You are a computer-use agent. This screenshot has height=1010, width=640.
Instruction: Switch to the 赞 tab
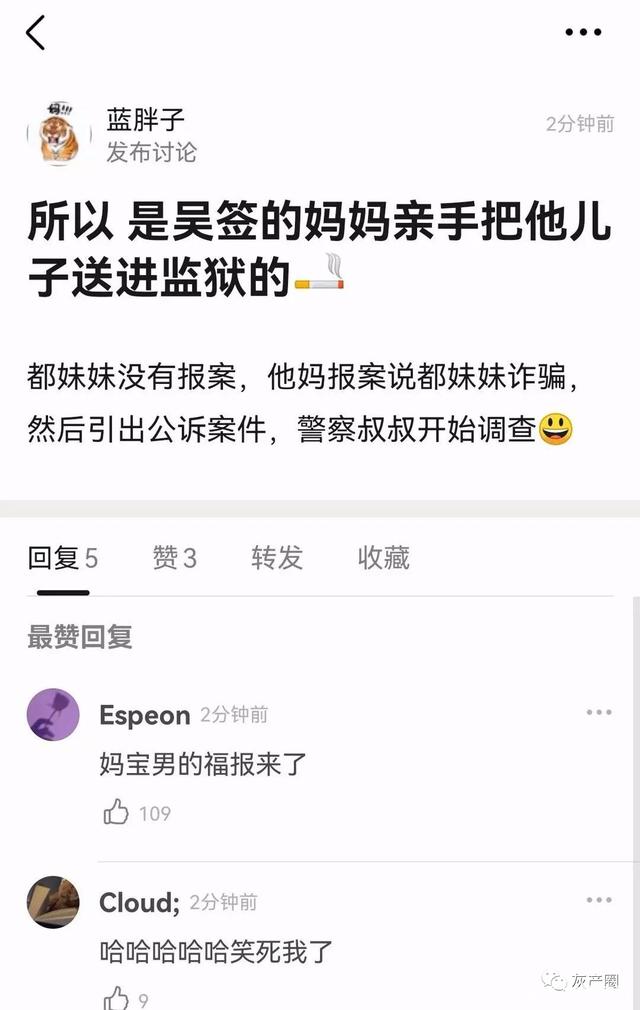click(x=174, y=558)
